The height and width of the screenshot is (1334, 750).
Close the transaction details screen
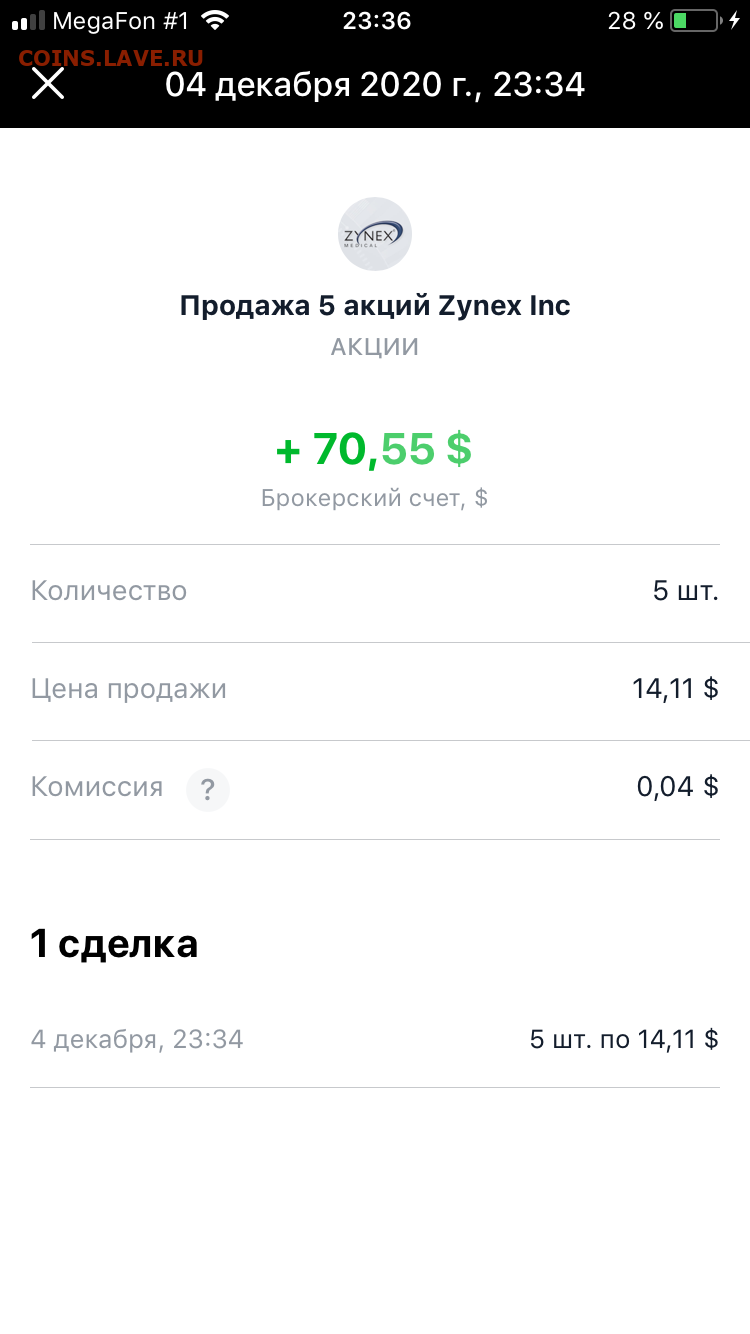[x=48, y=84]
